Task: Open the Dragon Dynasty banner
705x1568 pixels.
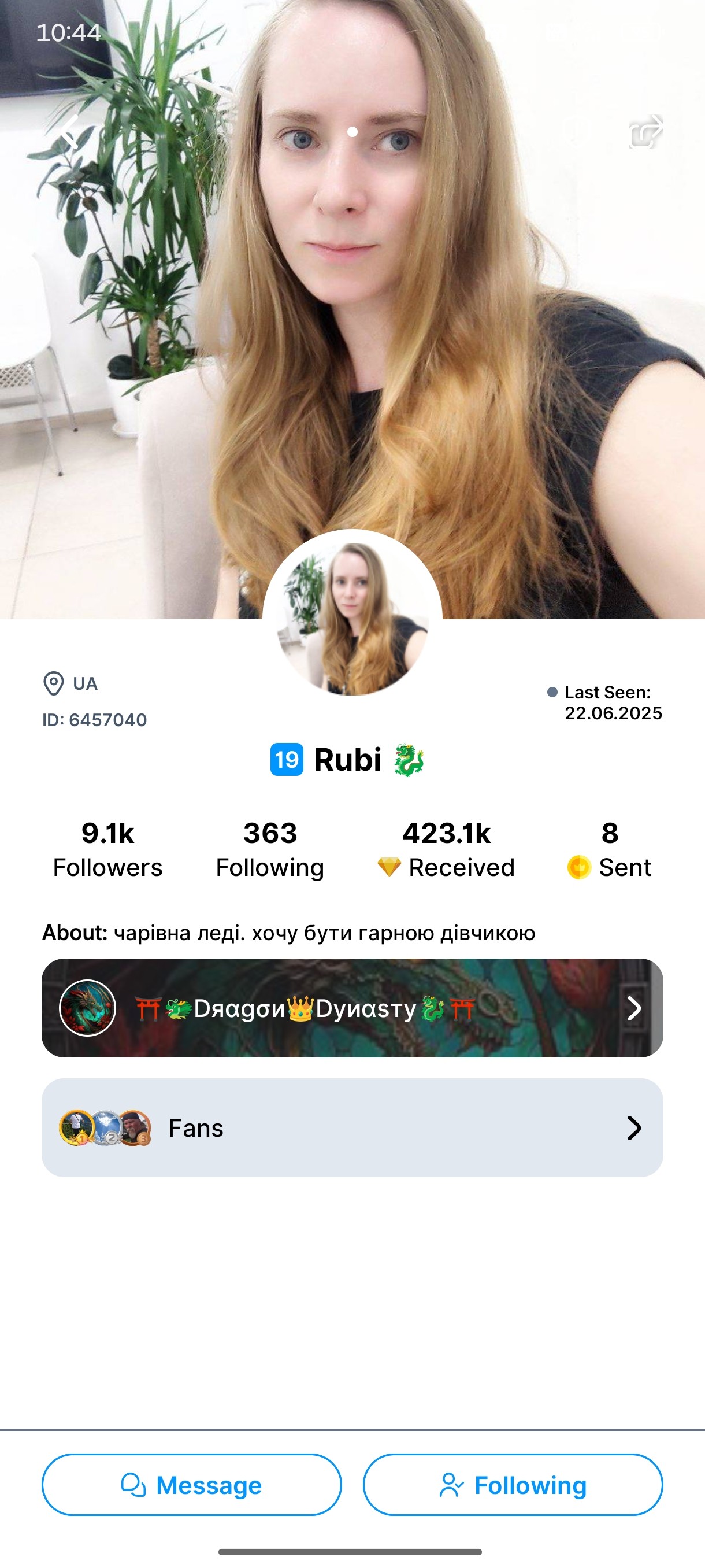Action: pos(352,1008)
